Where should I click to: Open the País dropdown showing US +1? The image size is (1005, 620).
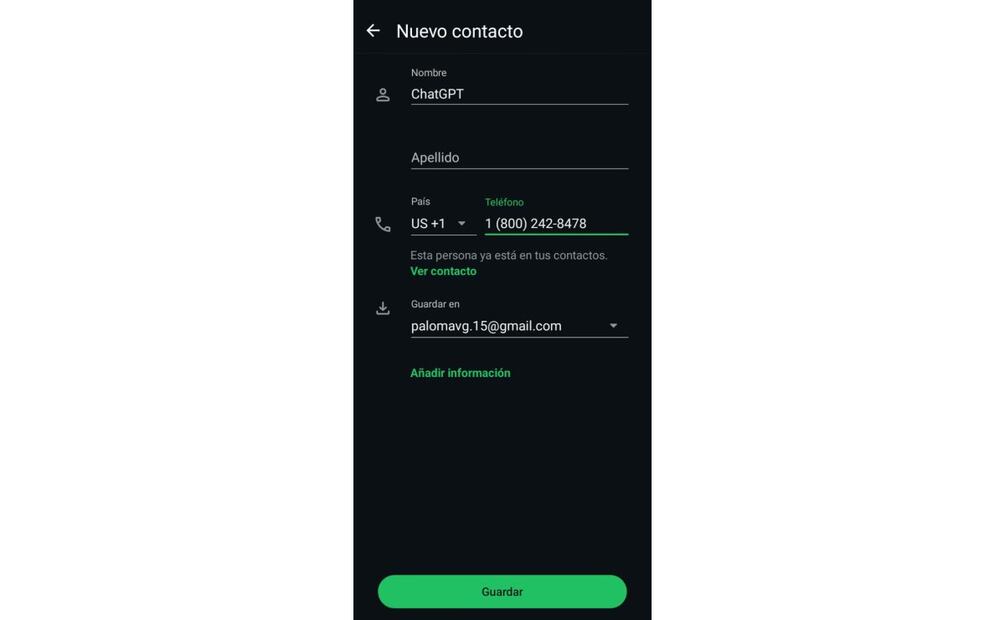[441, 224]
